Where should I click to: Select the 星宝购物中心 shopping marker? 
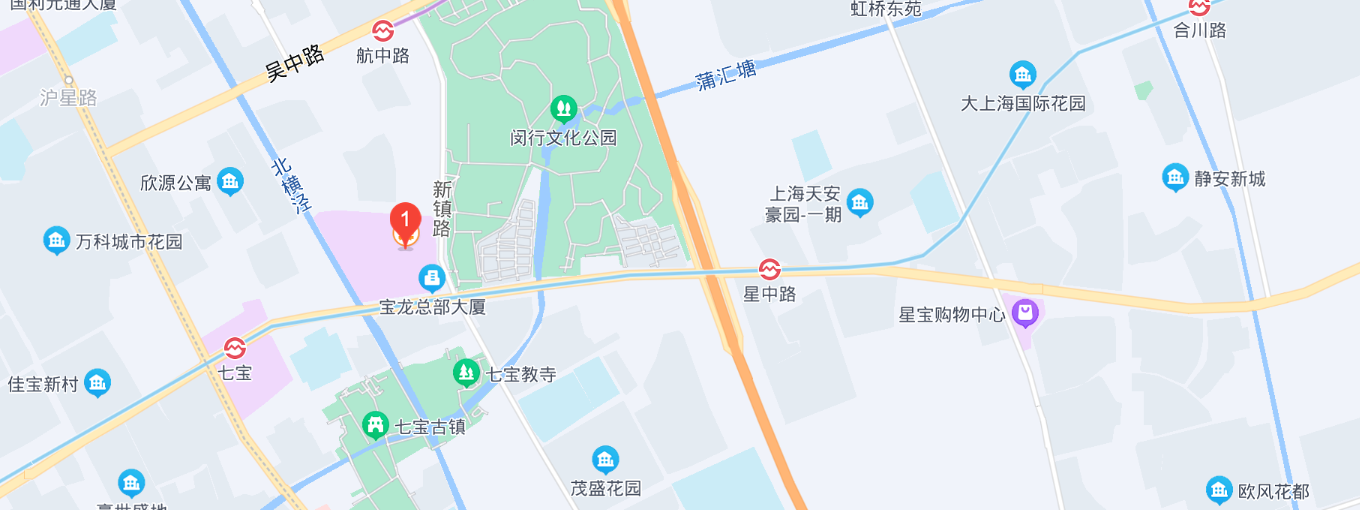pos(1025,314)
